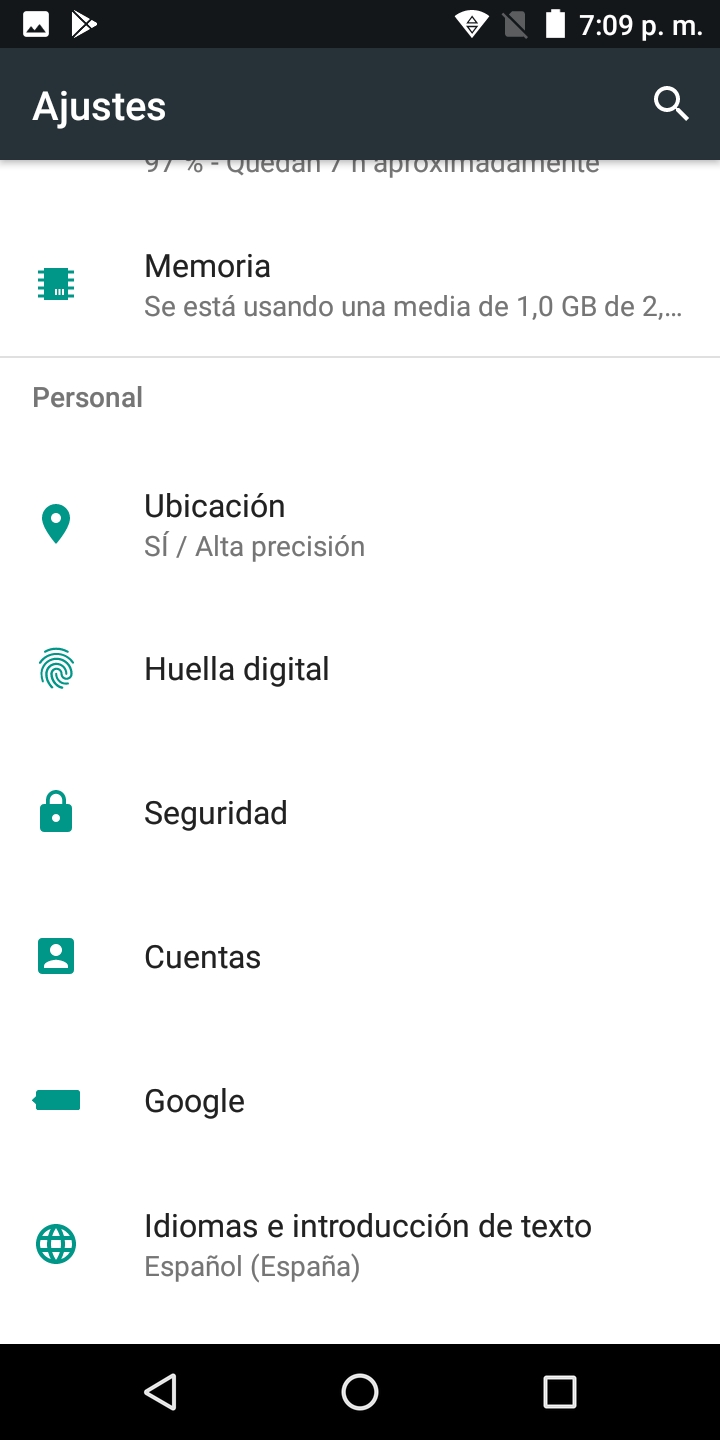Screen dimensions: 720x1440
Task: Open Idiomas e introducción de texto
Action: click(360, 1245)
